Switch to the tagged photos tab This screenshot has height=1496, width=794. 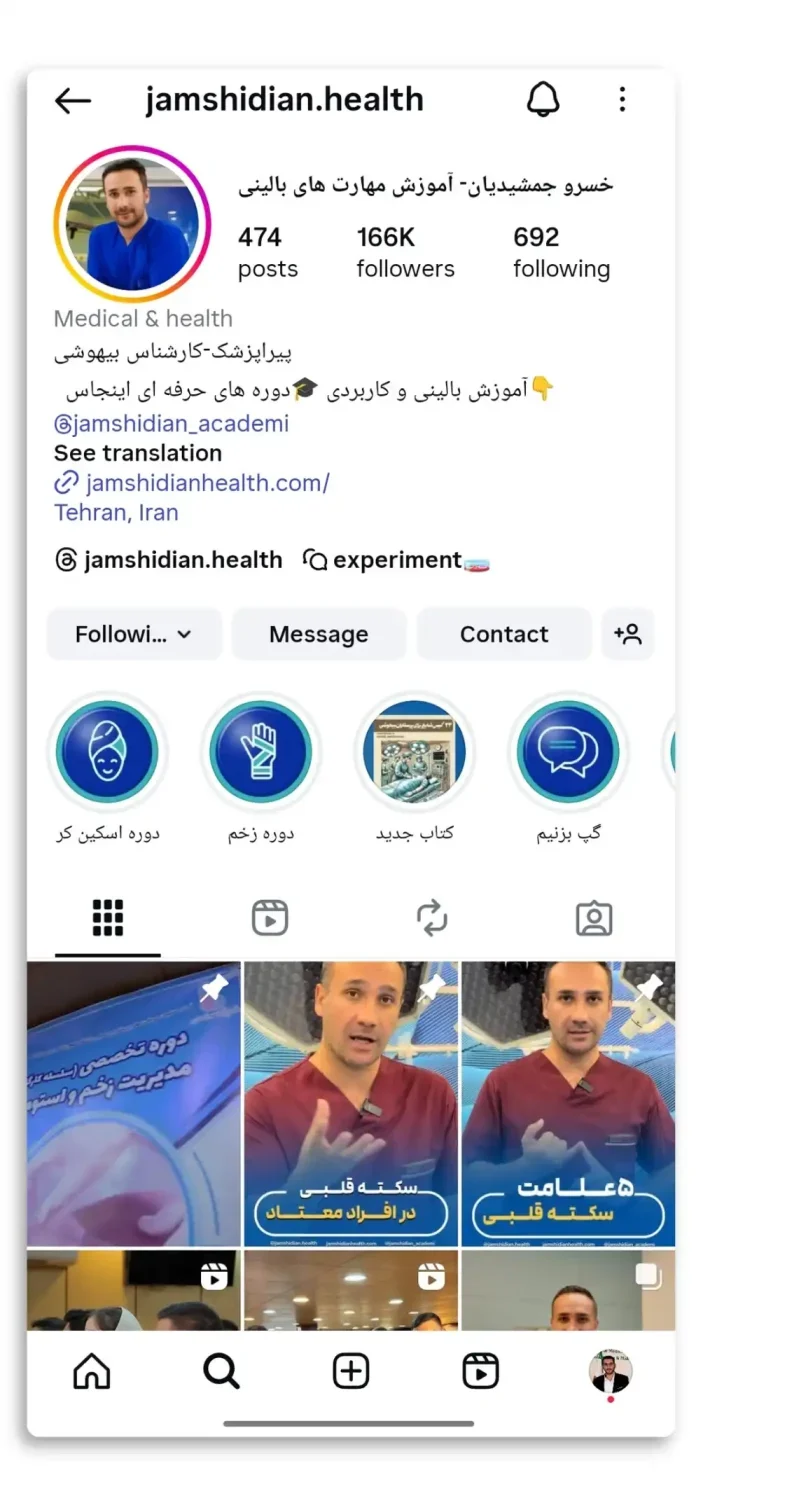[594, 918]
